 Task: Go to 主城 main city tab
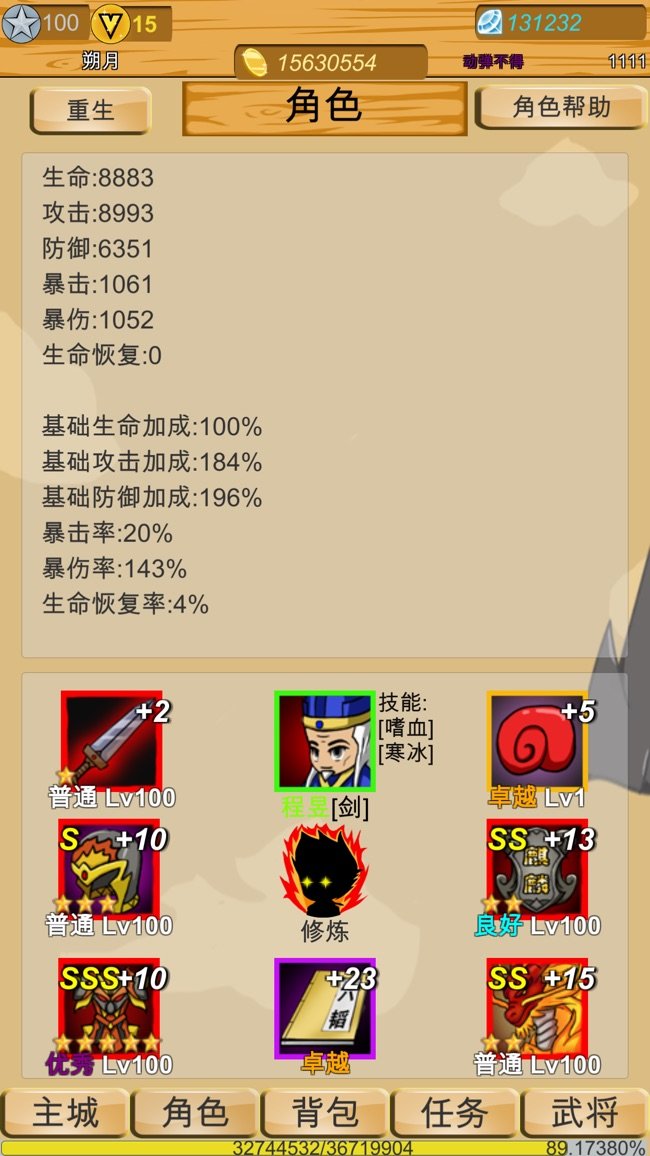pyautogui.click(x=65, y=1112)
